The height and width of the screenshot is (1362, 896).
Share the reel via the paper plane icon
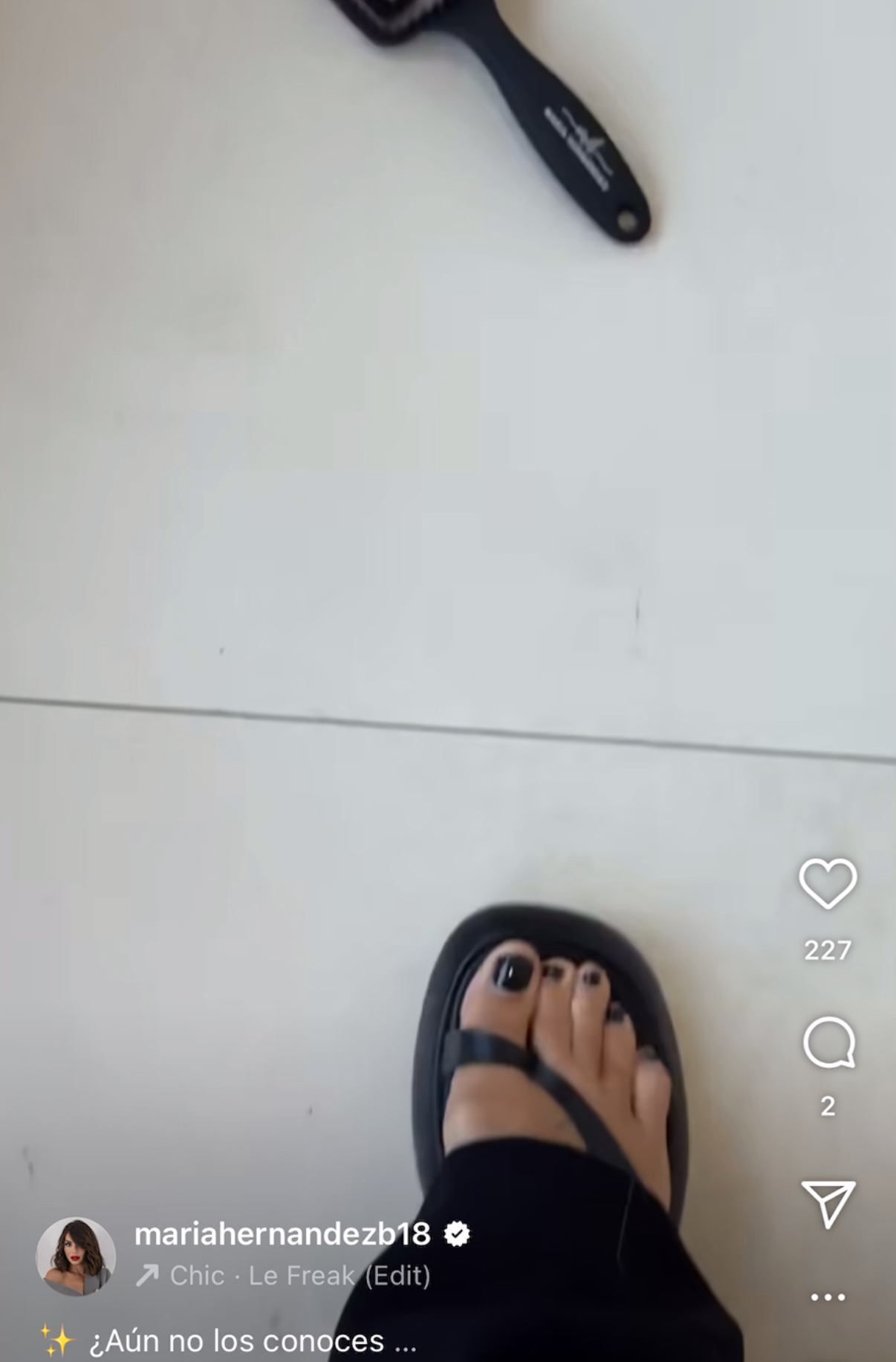coord(828,1203)
